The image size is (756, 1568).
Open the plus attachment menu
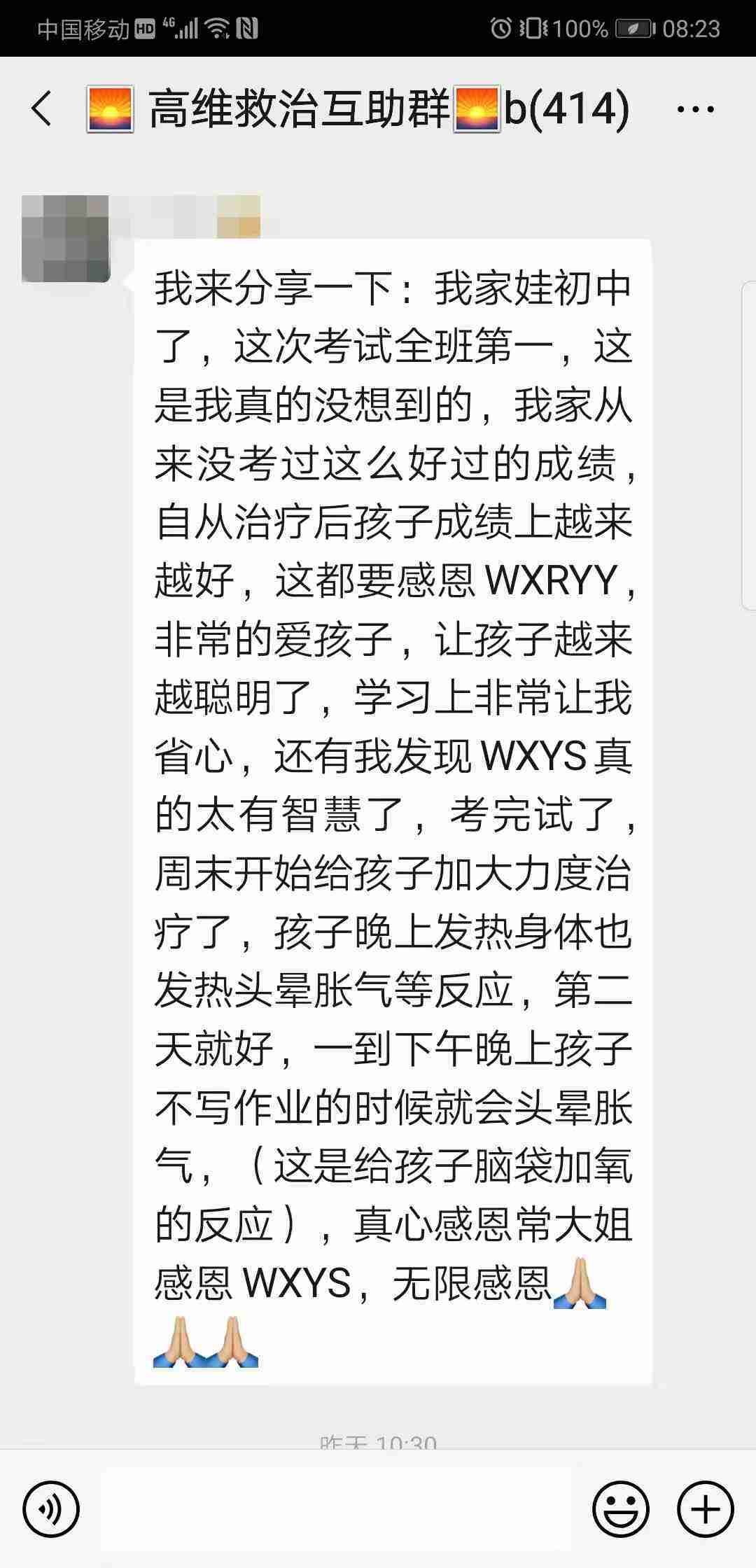point(705,1509)
